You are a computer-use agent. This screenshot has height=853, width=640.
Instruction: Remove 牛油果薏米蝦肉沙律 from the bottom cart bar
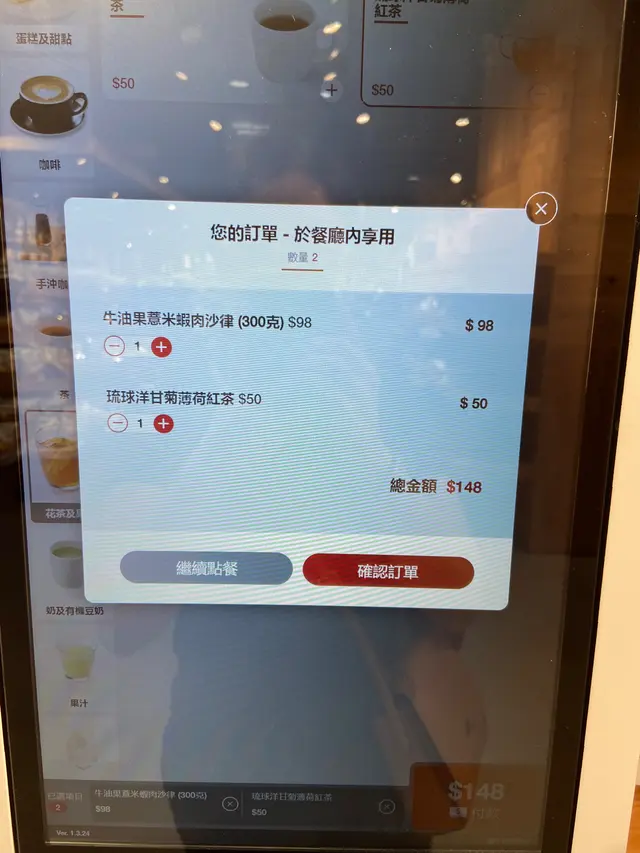click(x=230, y=803)
